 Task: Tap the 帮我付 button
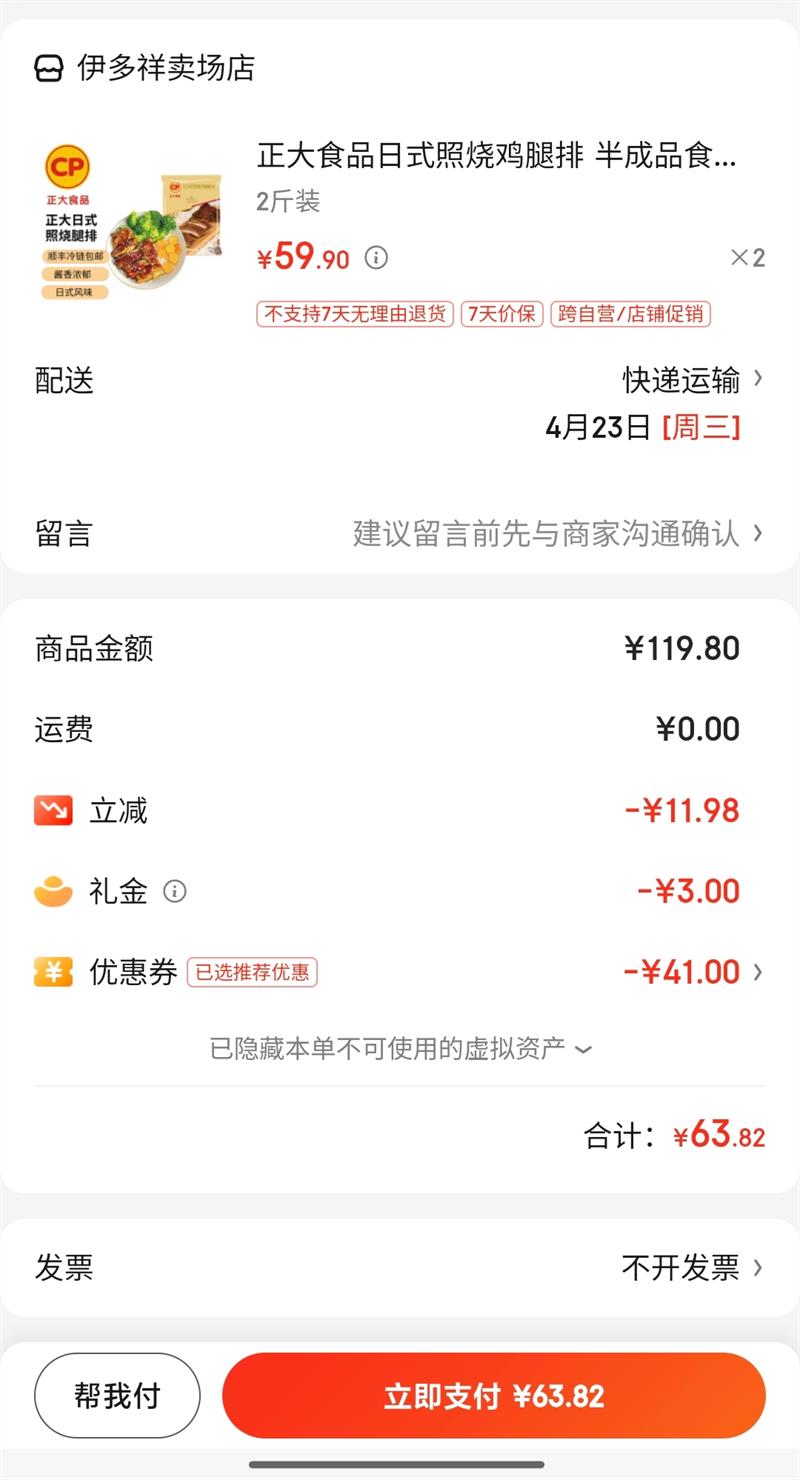point(117,1396)
